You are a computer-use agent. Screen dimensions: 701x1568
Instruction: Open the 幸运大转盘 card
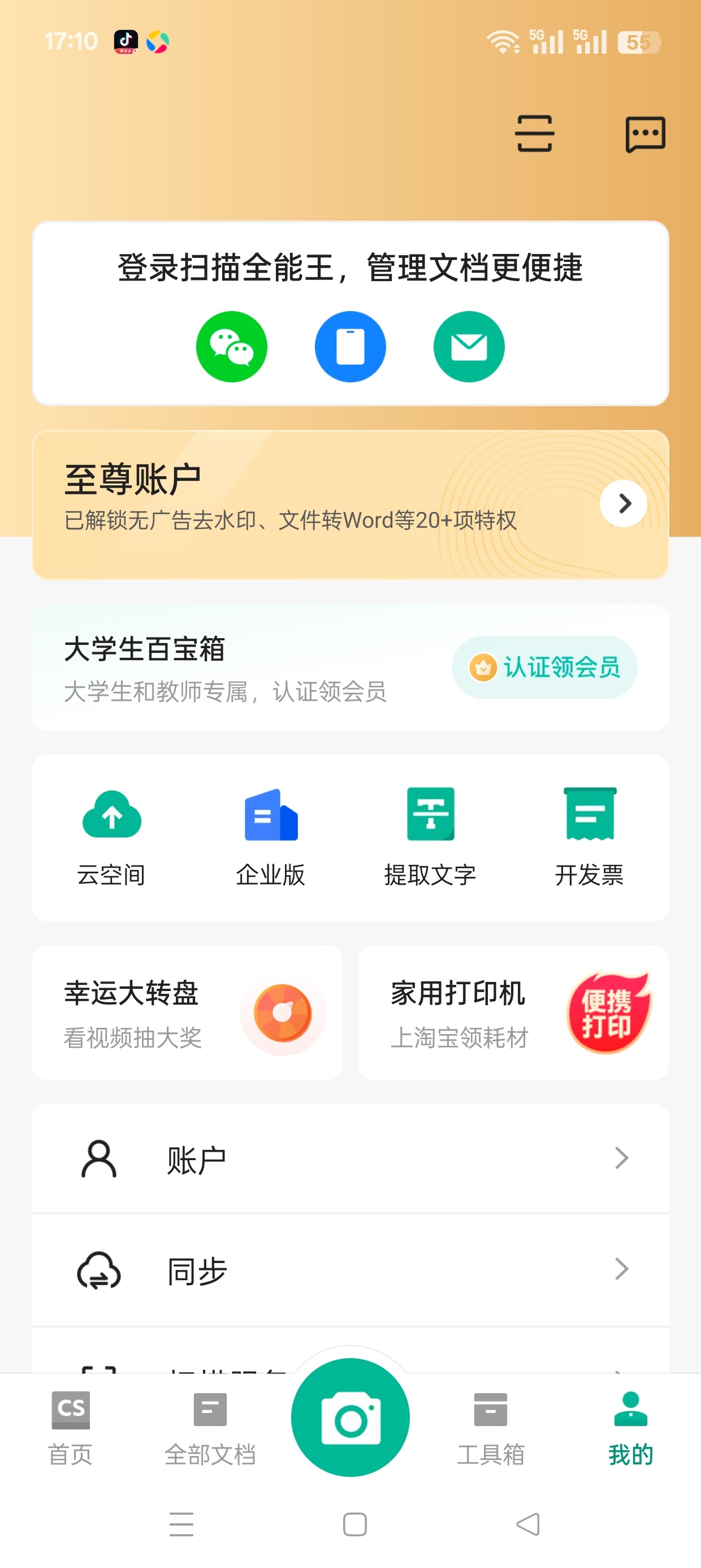[187, 1013]
